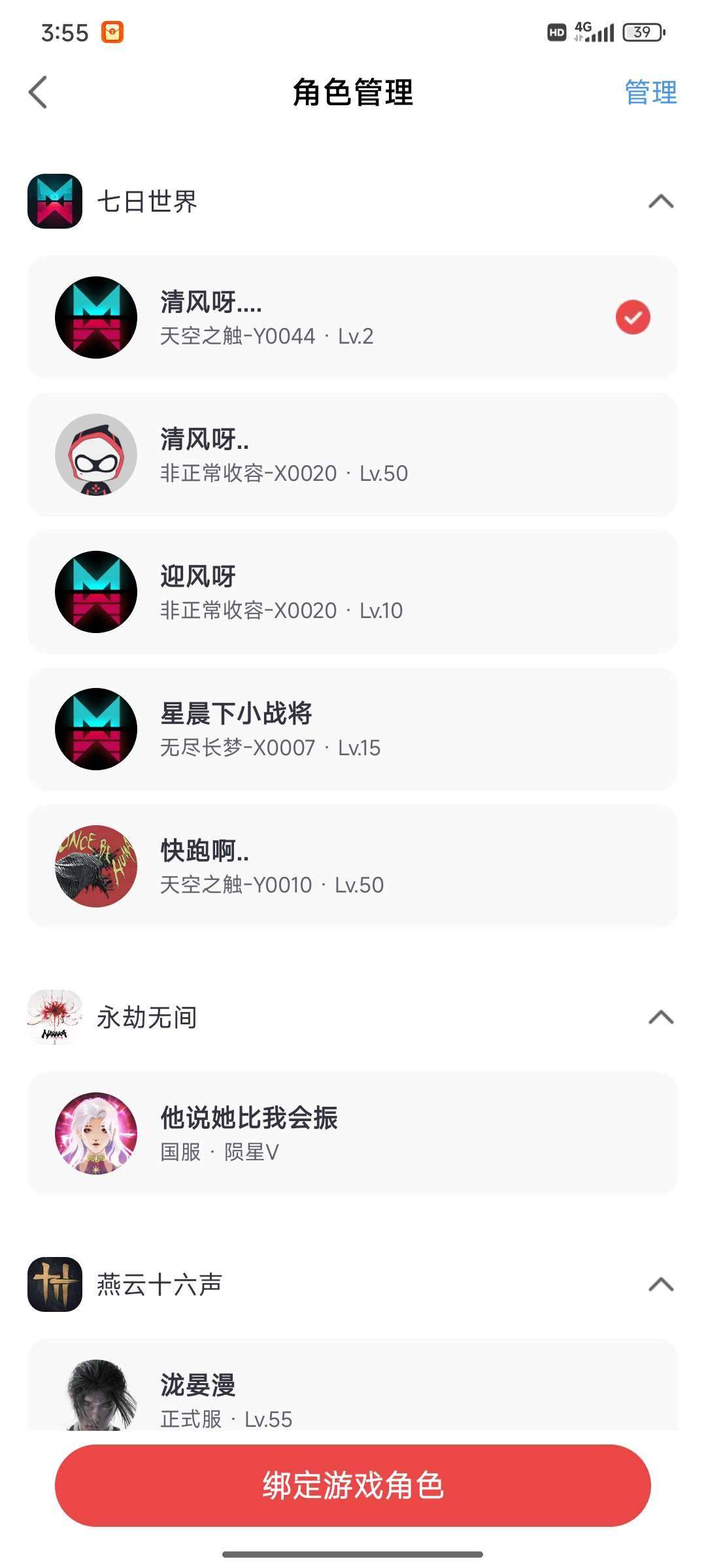Collapse the 燕云十六声 section
This screenshot has height=1568, width=706.
(x=662, y=1284)
